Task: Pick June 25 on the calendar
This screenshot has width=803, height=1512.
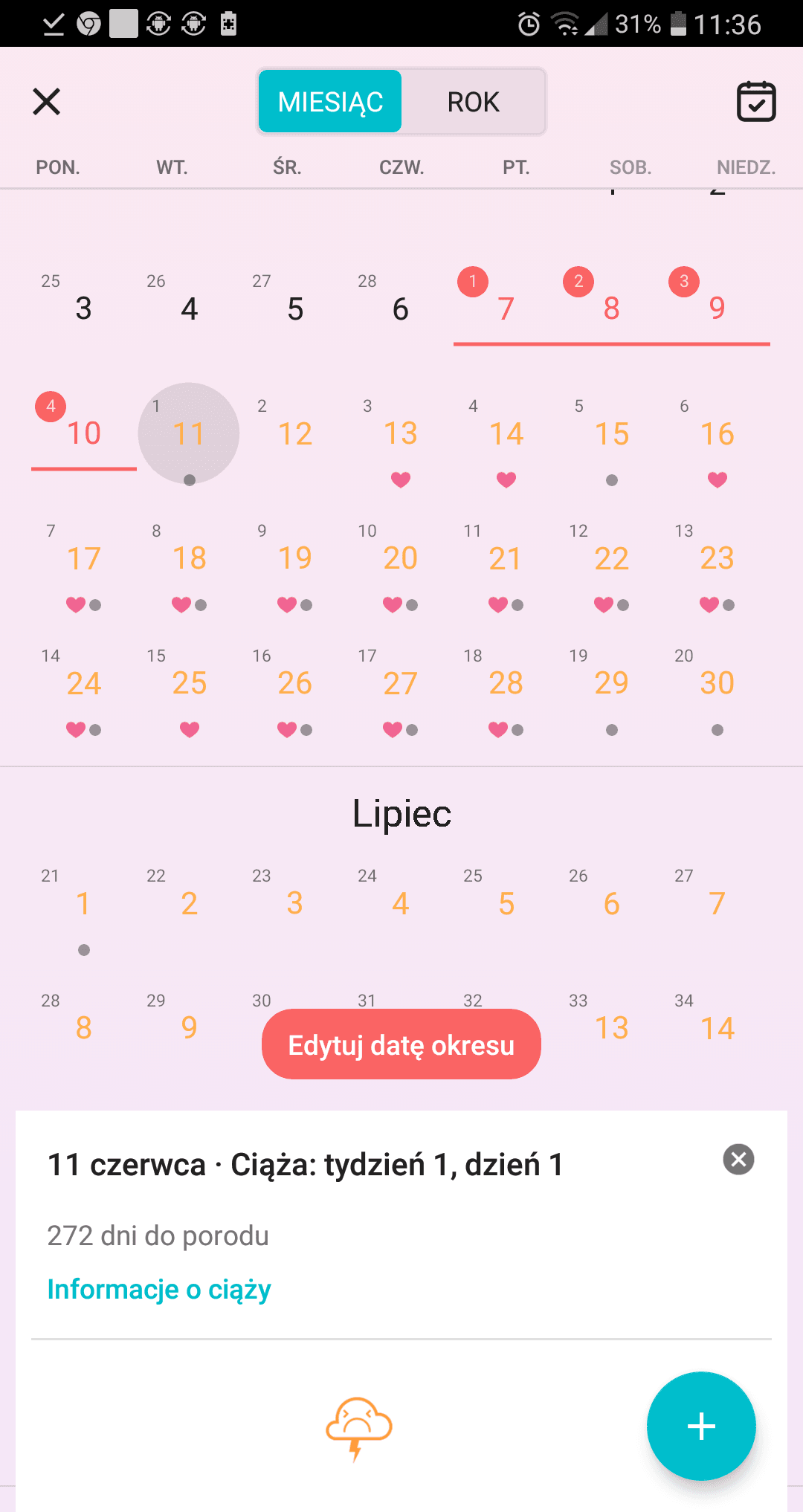Action: (x=189, y=684)
